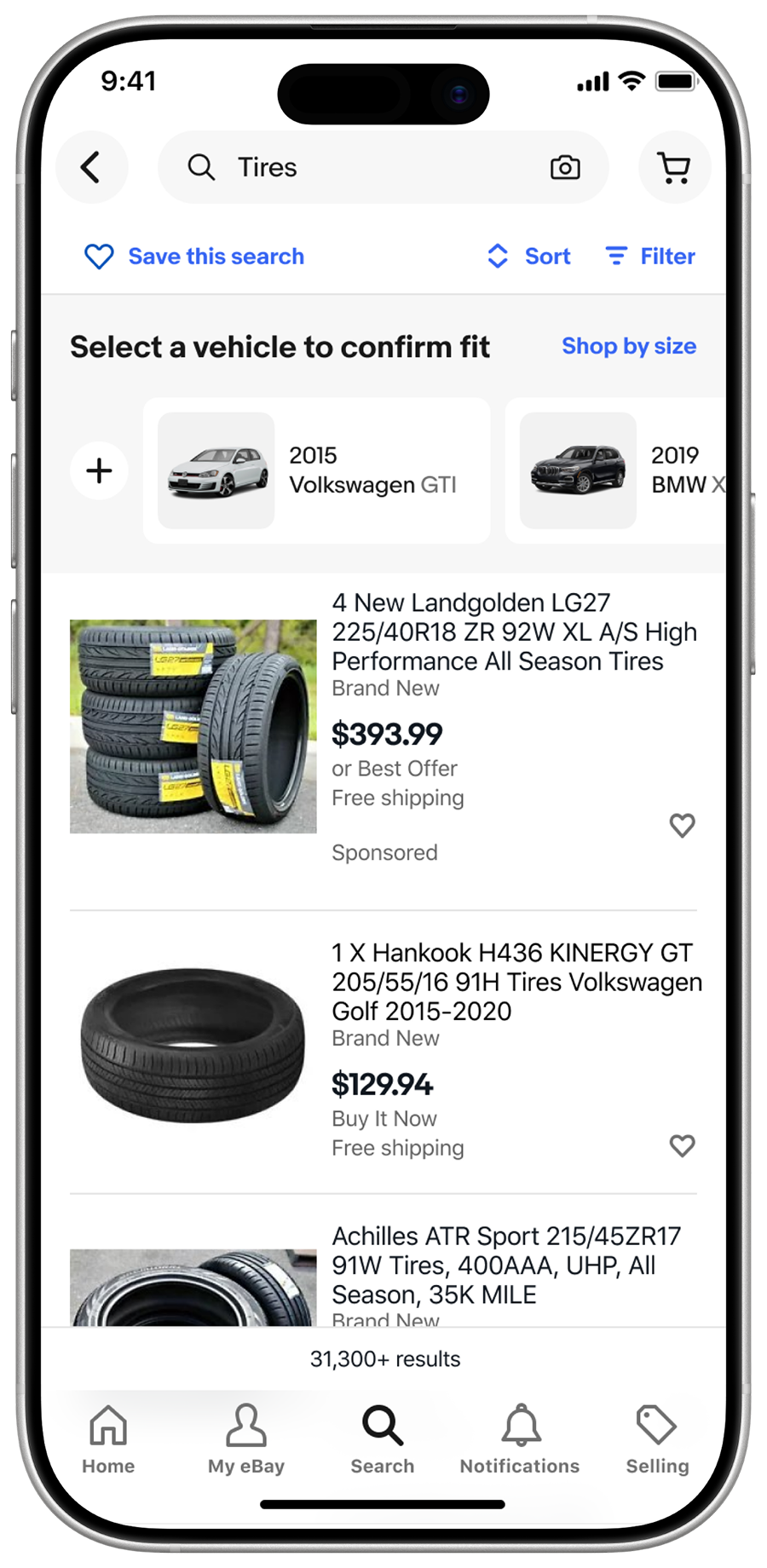Save this search
767x1568 pixels.
[x=194, y=257]
